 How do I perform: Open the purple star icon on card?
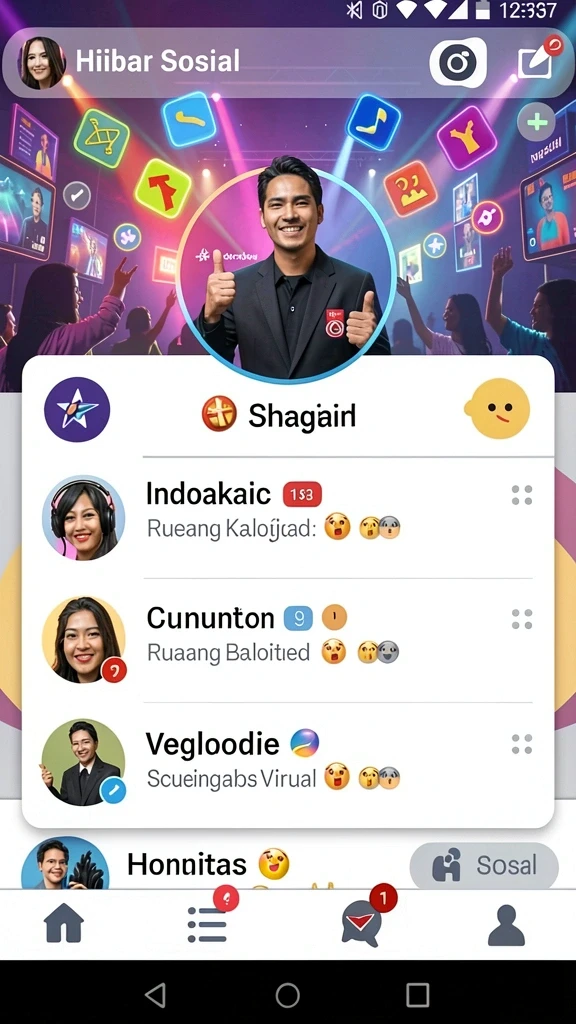77,409
